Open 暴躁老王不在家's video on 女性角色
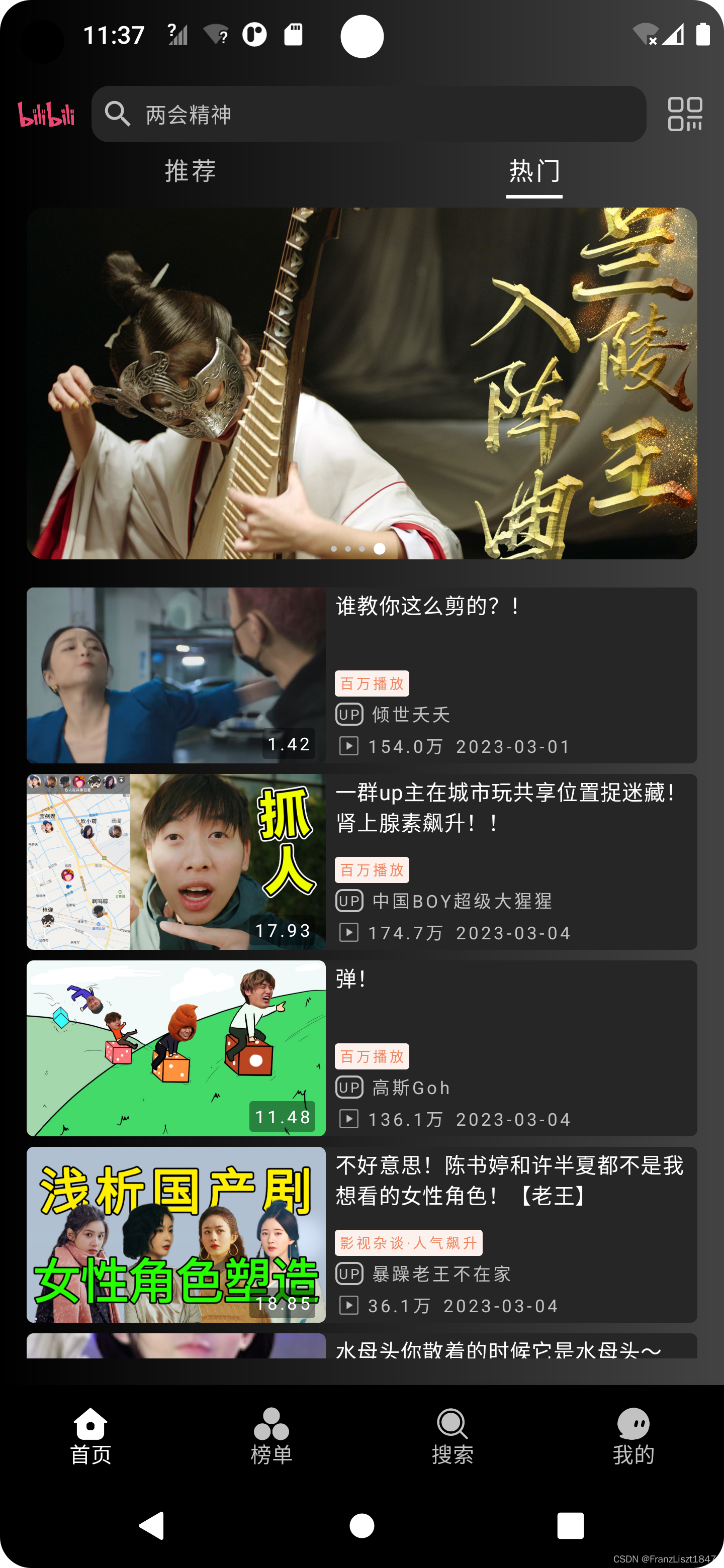The height and width of the screenshot is (1568, 724). (x=361, y=1234)
